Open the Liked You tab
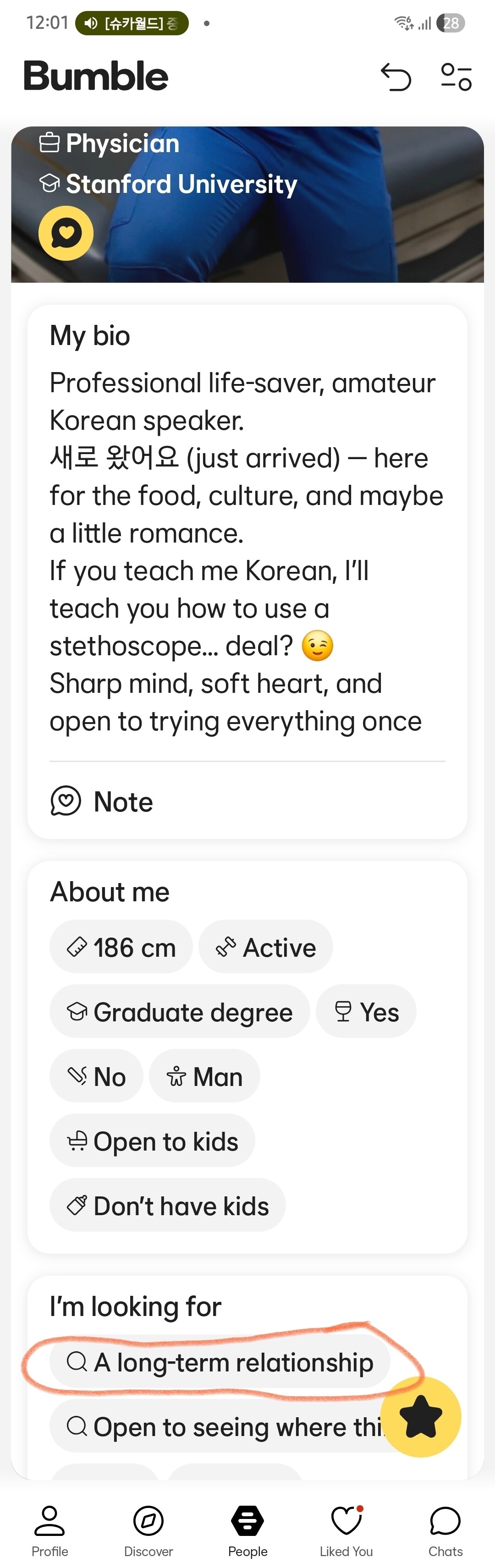This screenshot has height=1568, width=495. (x=346, y=1529)
